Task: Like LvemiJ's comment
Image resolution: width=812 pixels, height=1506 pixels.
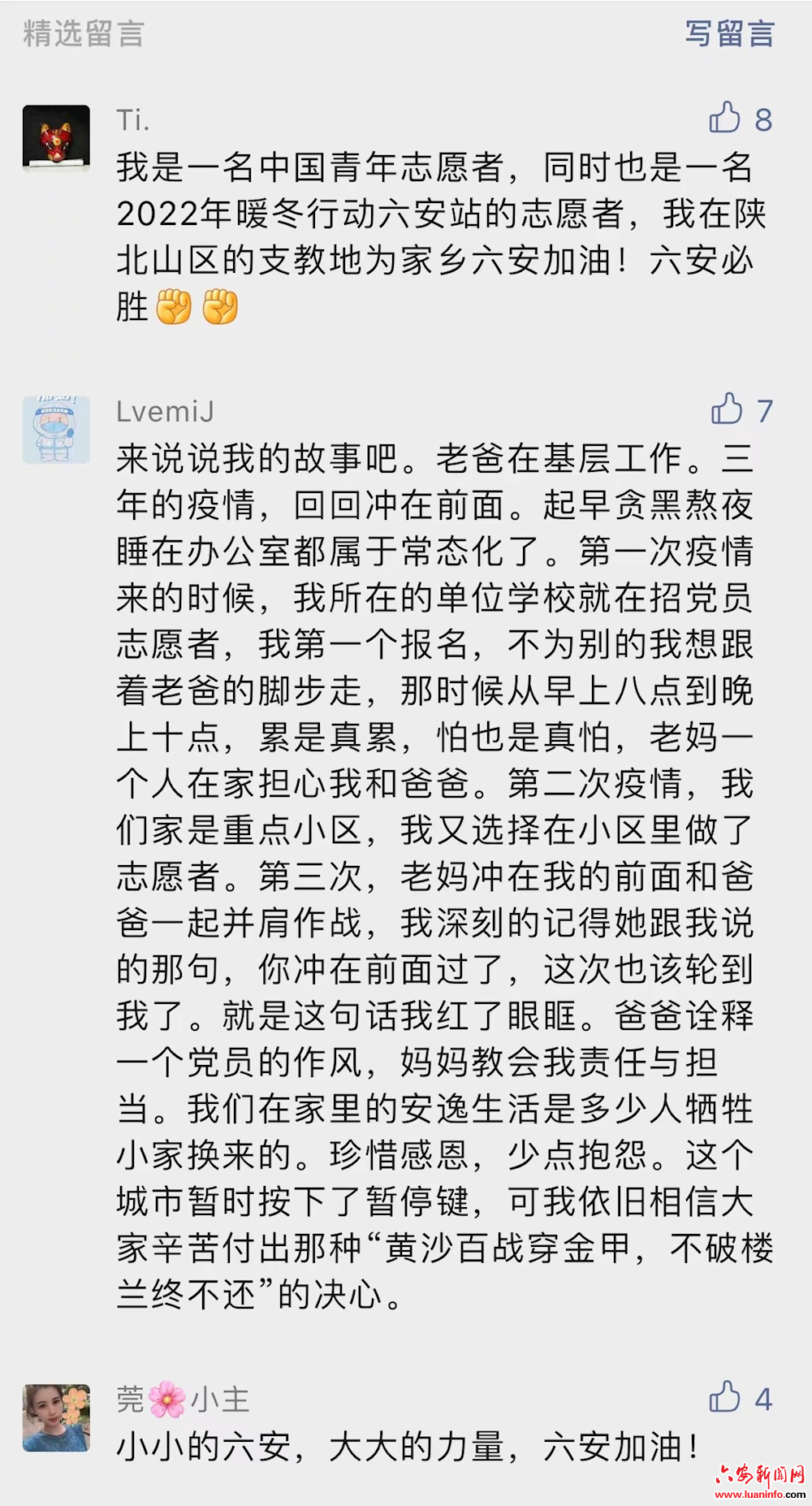Action: tap(727, 409)
